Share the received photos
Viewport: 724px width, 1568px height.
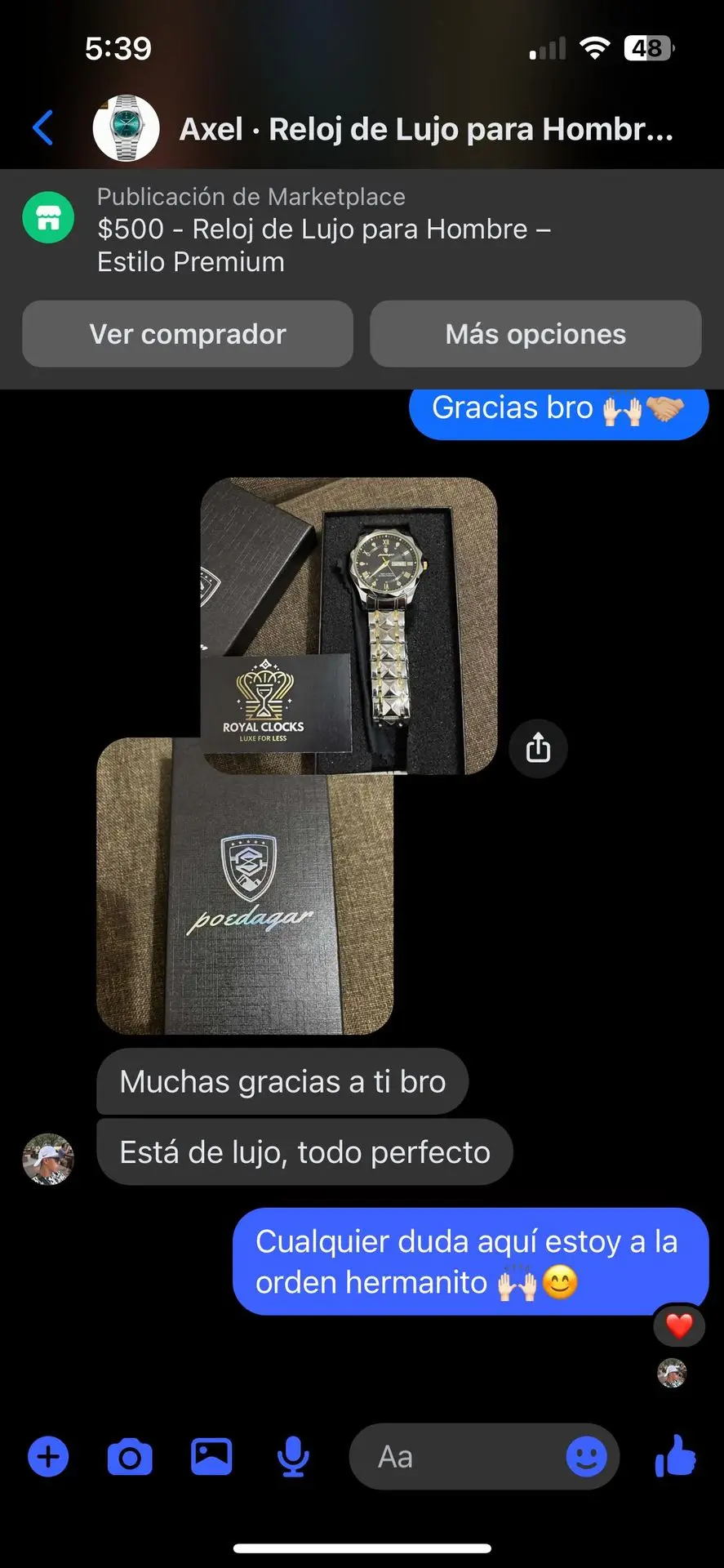[538, 748]
